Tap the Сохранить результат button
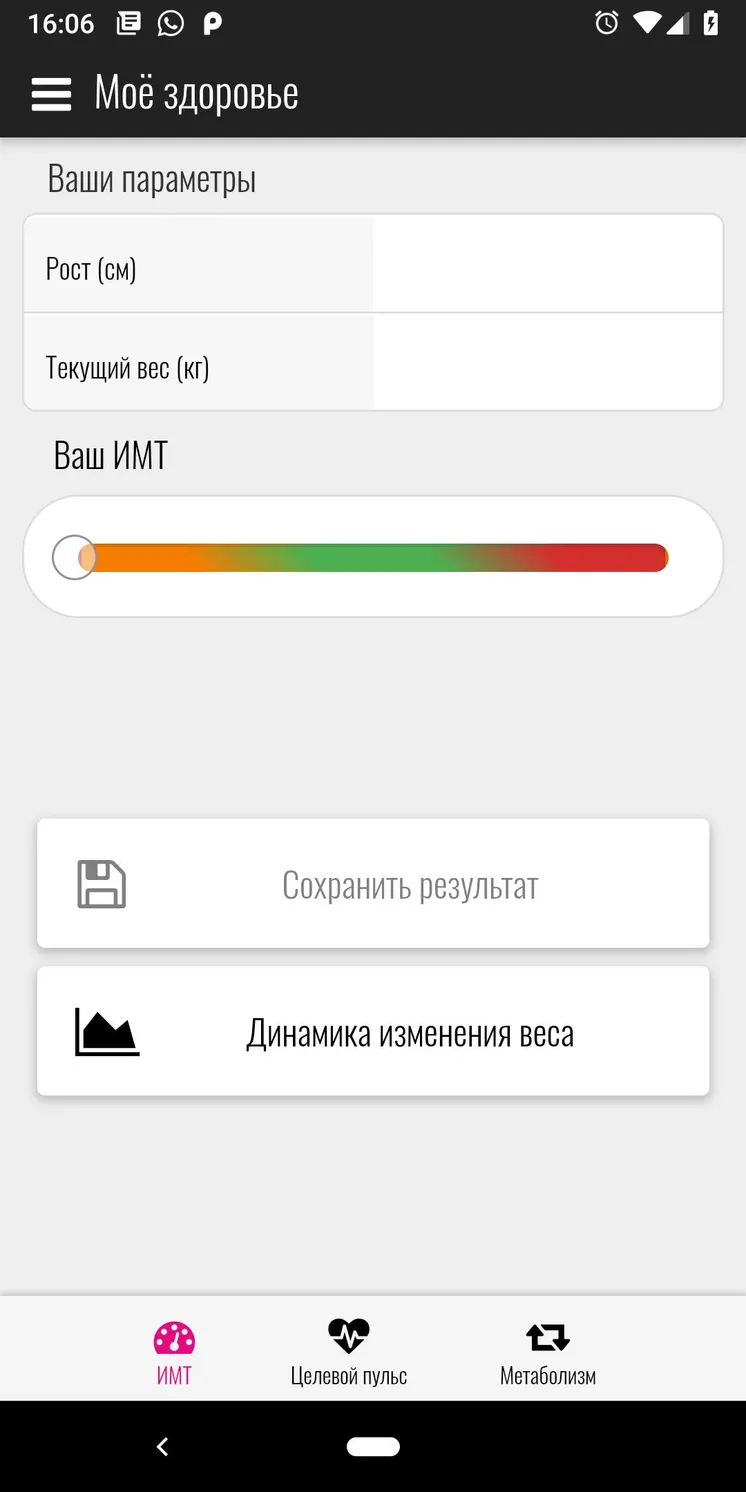The height and width of the screenshot is (1492, 746). tap(373, 884)
